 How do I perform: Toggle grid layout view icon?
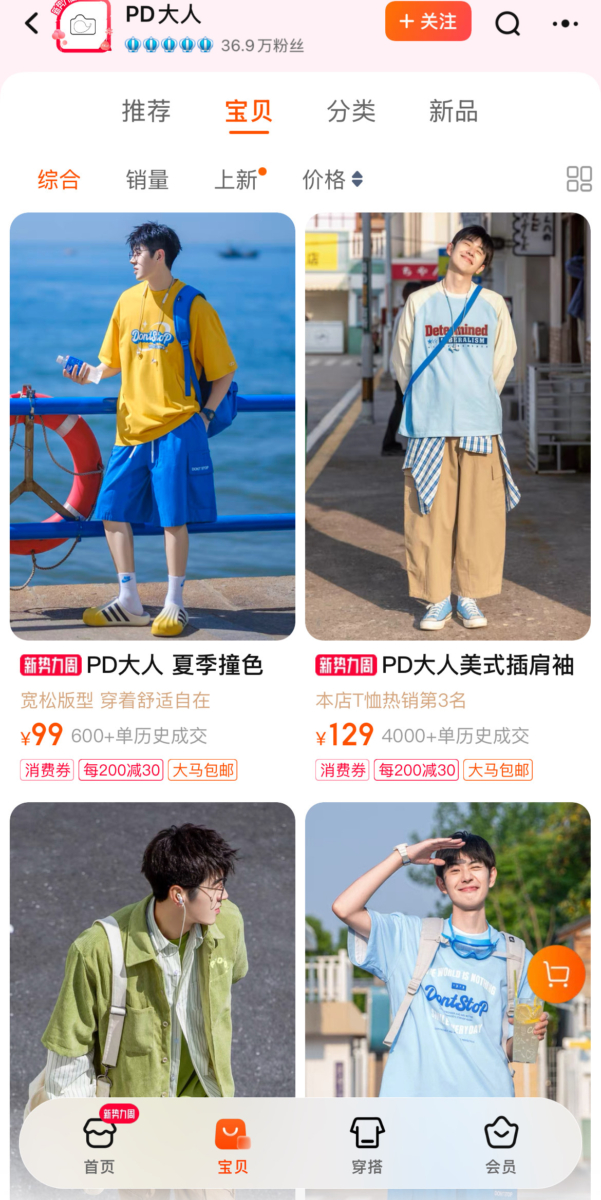tap(579, 179)
